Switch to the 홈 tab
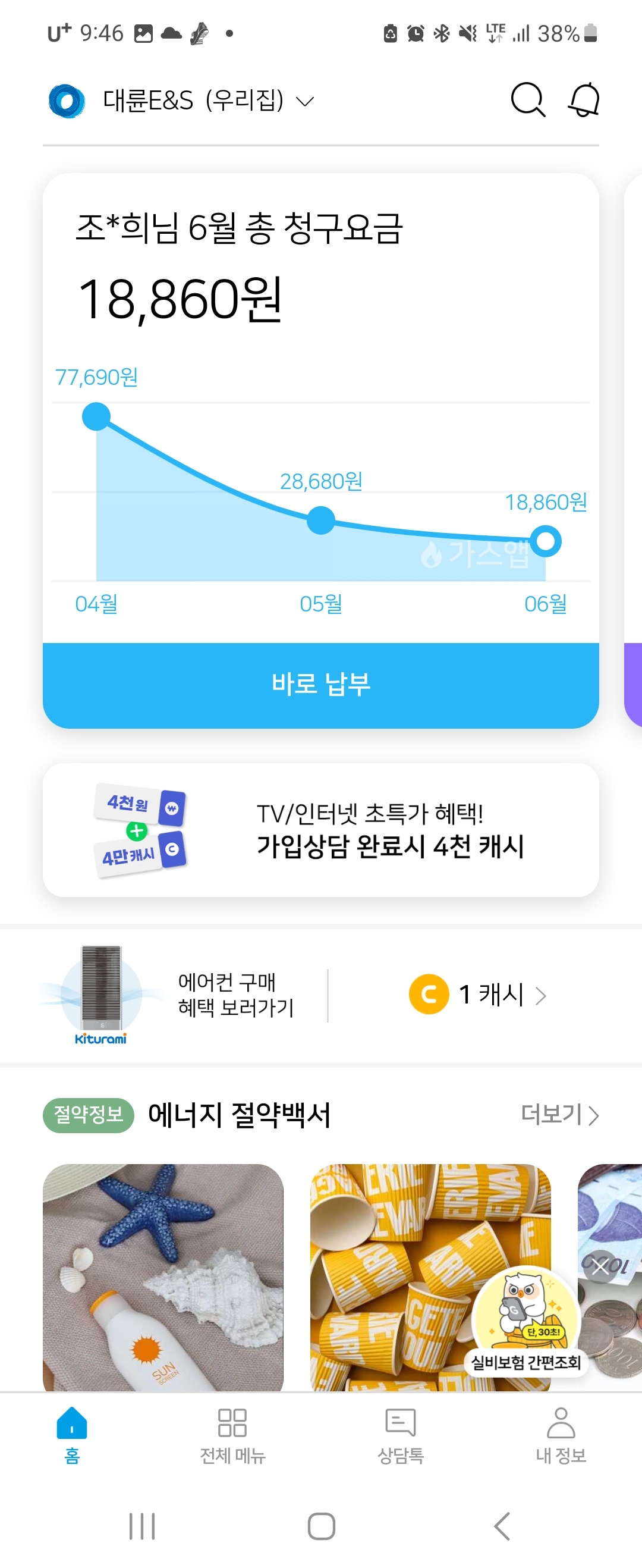The height and width of the screenshot is (1568, 642). click(72, 1434)
